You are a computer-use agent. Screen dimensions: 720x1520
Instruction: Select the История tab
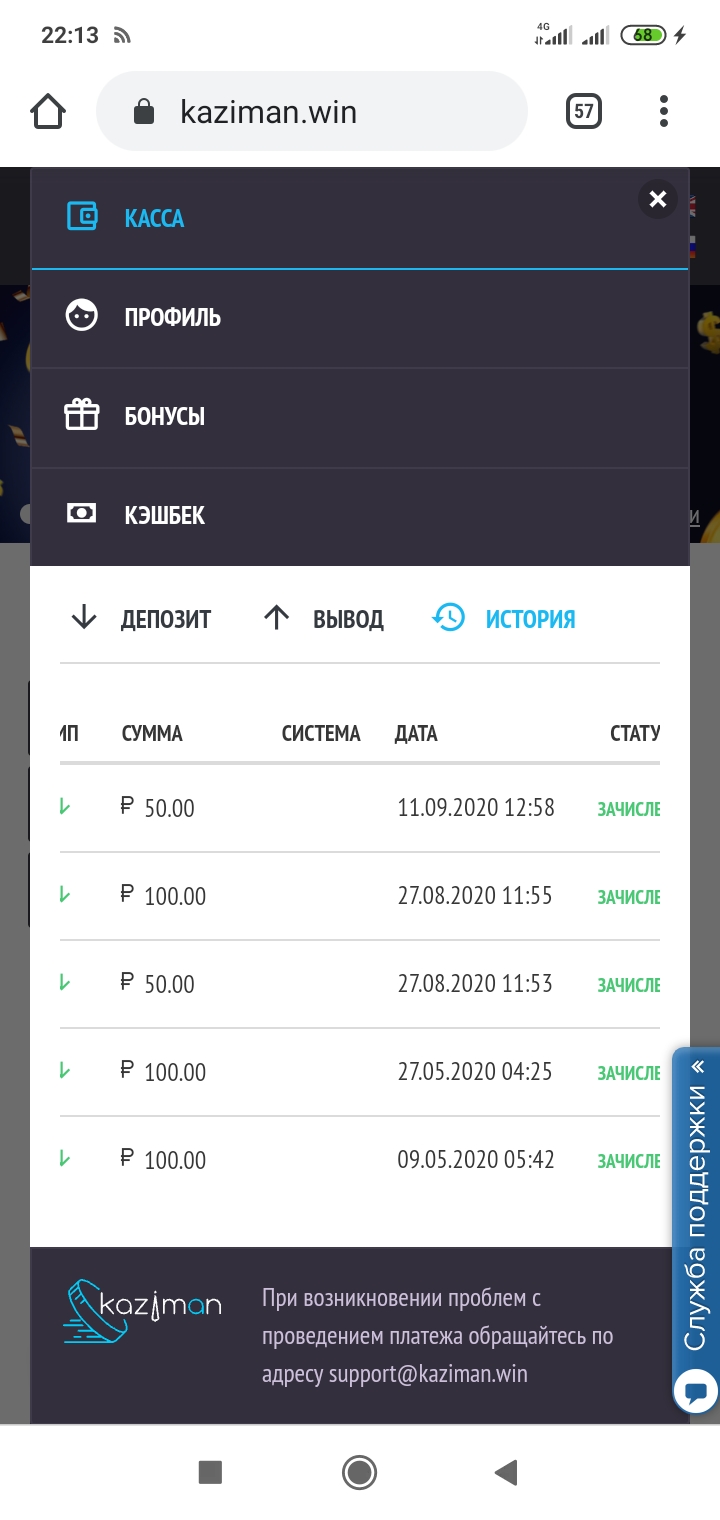click(505, 619)
